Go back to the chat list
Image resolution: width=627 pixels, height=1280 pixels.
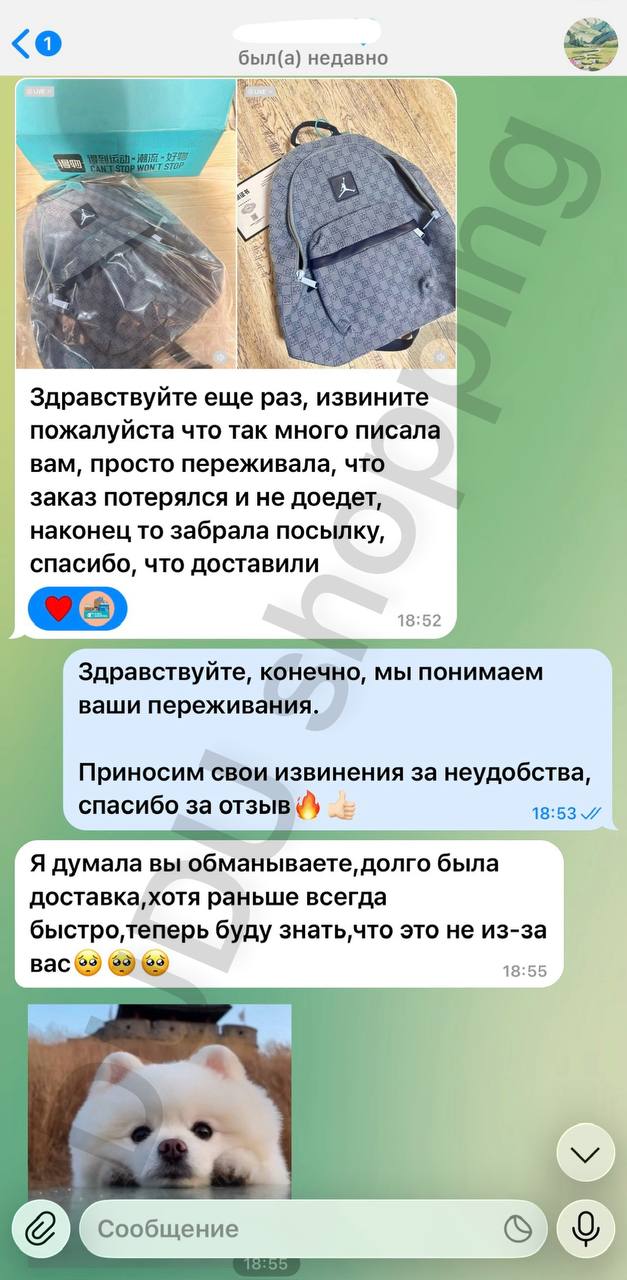35,44
